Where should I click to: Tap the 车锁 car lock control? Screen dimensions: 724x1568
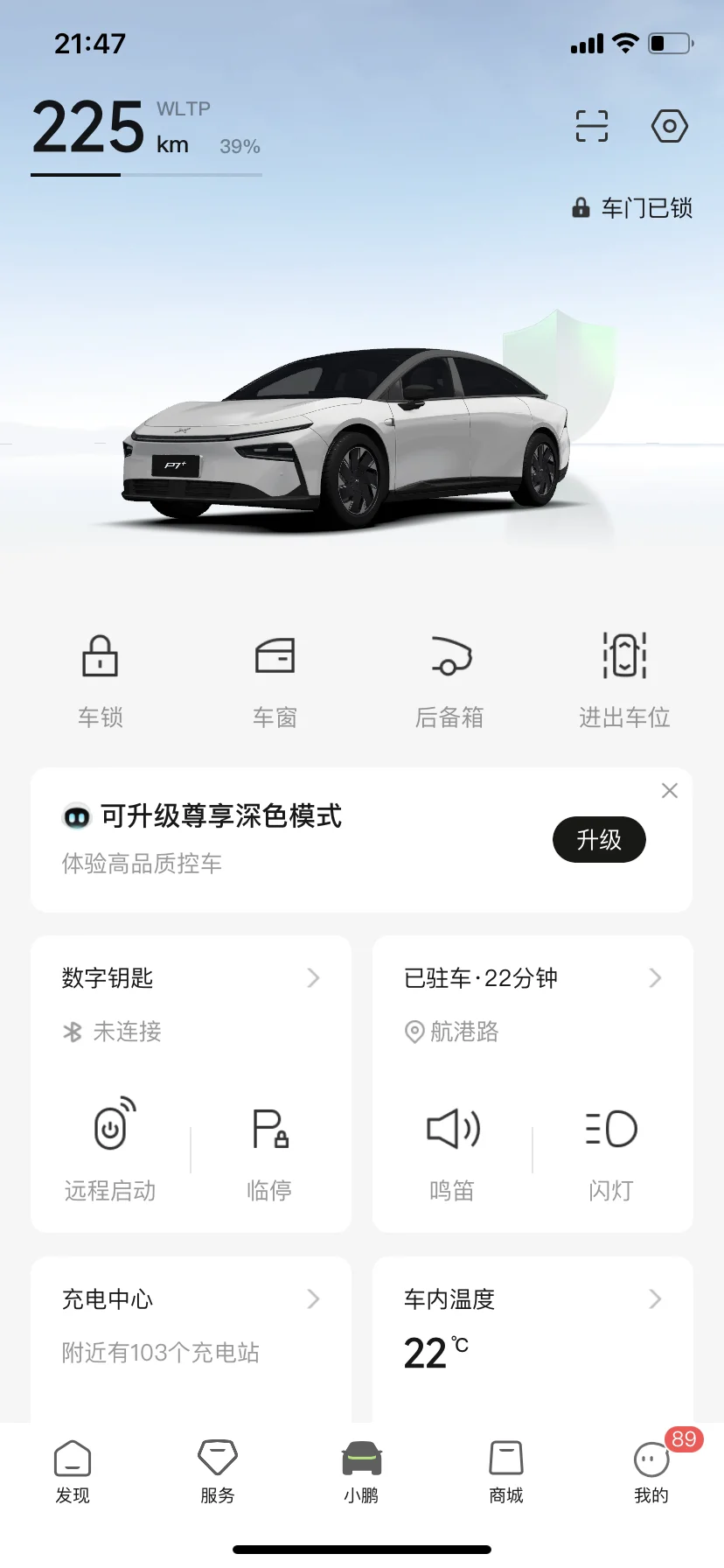tap(101, 678)
